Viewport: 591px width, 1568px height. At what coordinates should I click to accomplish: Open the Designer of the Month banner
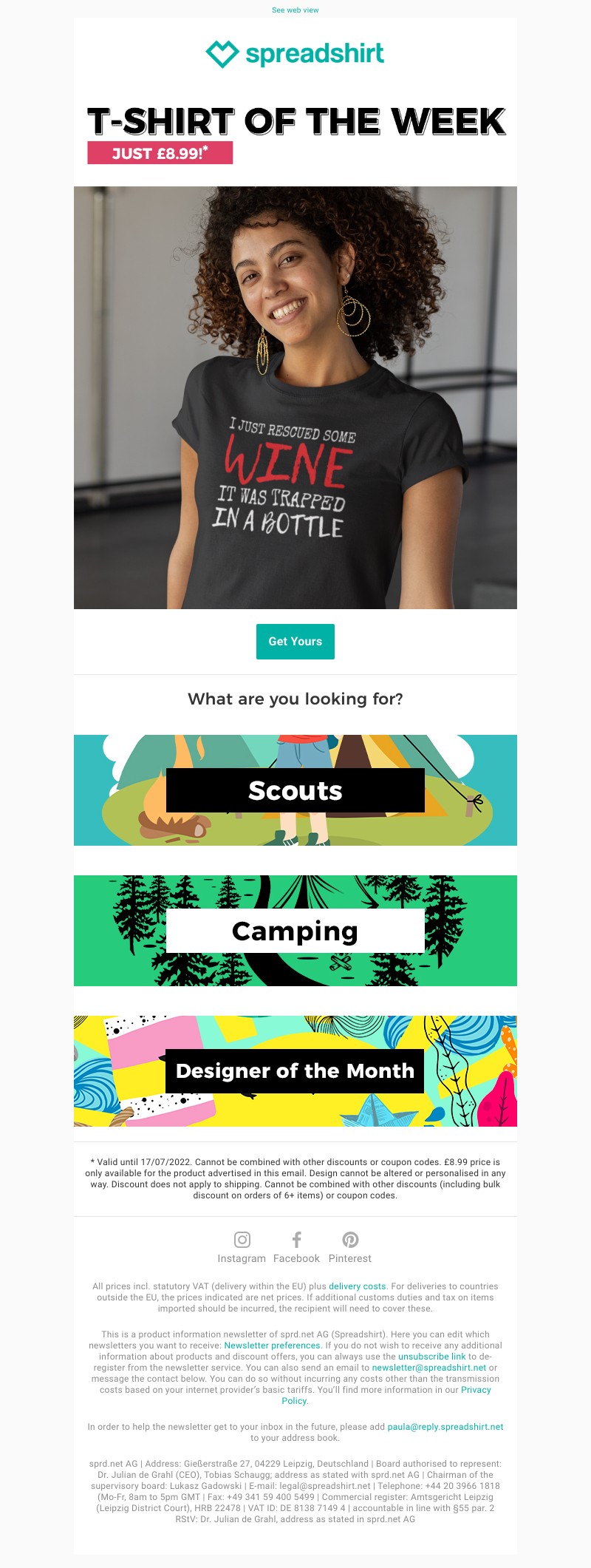click(295, 1071)
